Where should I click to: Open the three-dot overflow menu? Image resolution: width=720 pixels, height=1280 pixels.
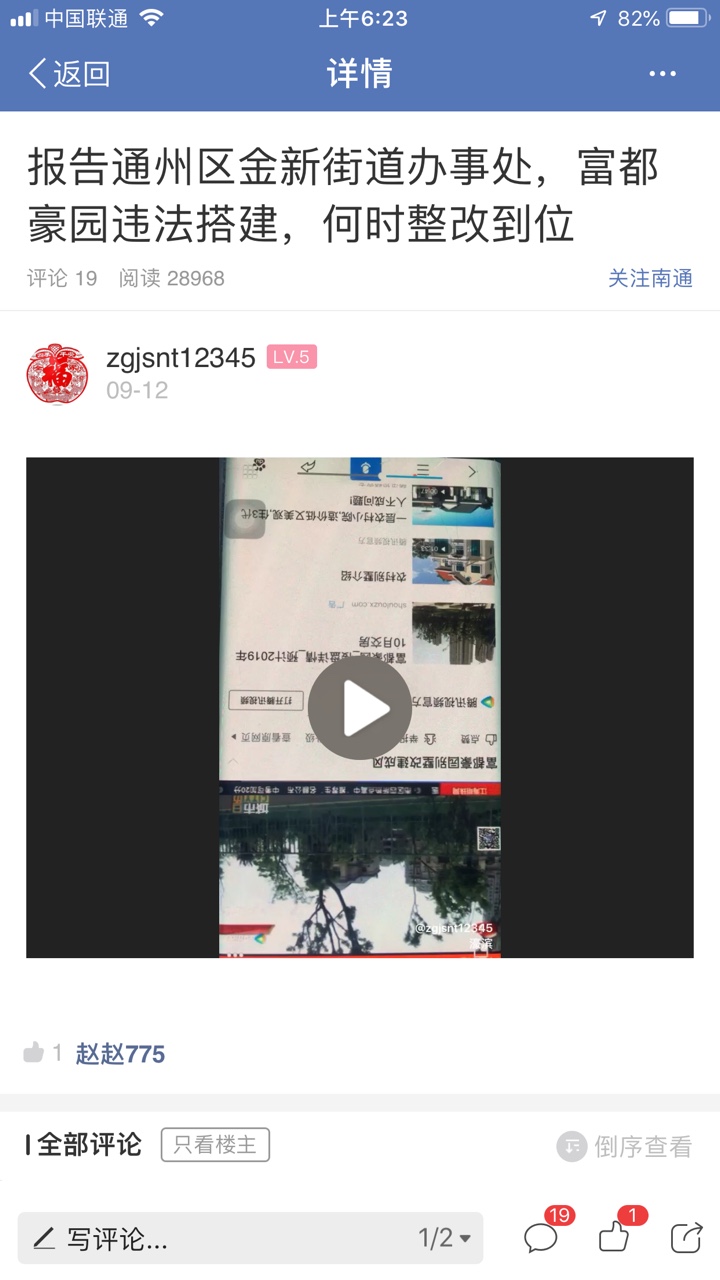click(662, 74)
